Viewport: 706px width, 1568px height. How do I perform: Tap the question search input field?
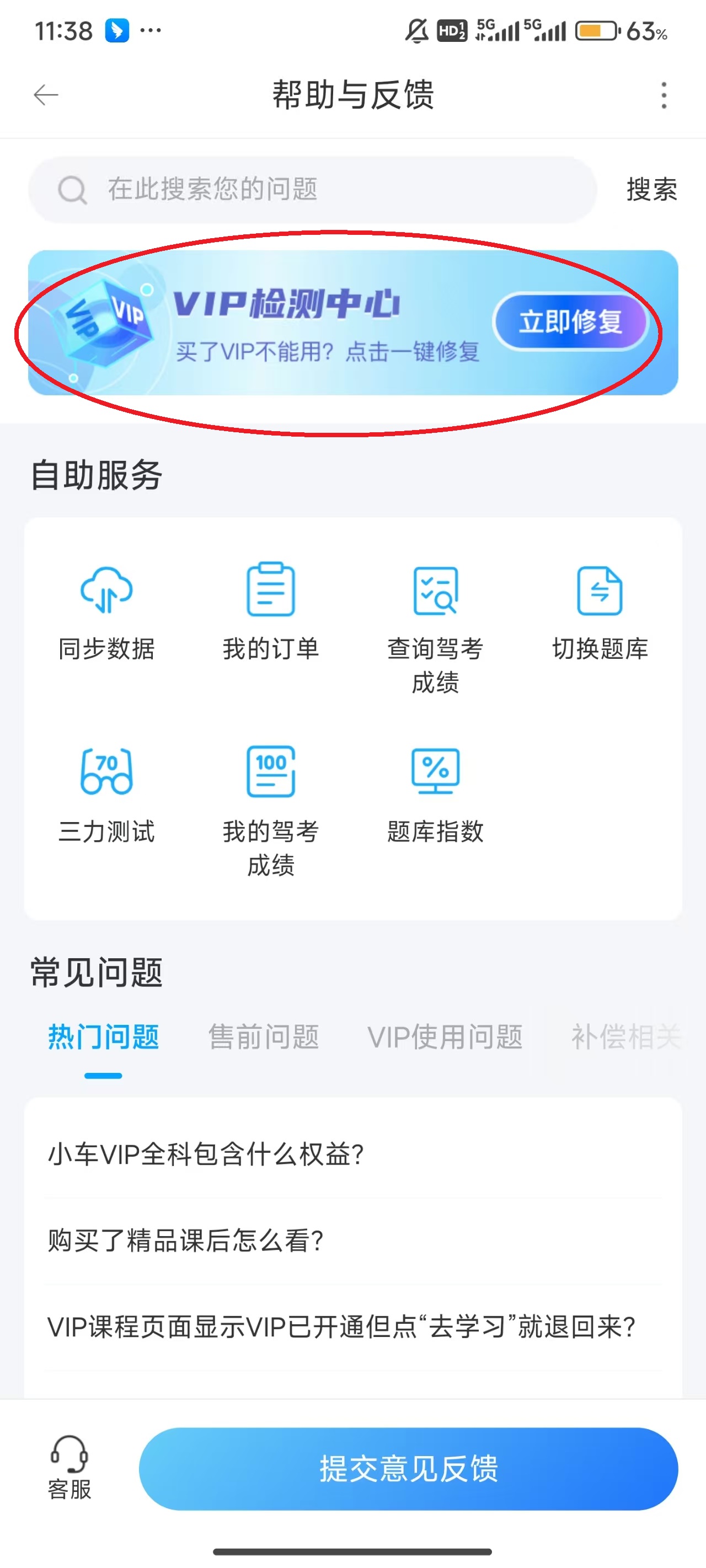point(304,189)
